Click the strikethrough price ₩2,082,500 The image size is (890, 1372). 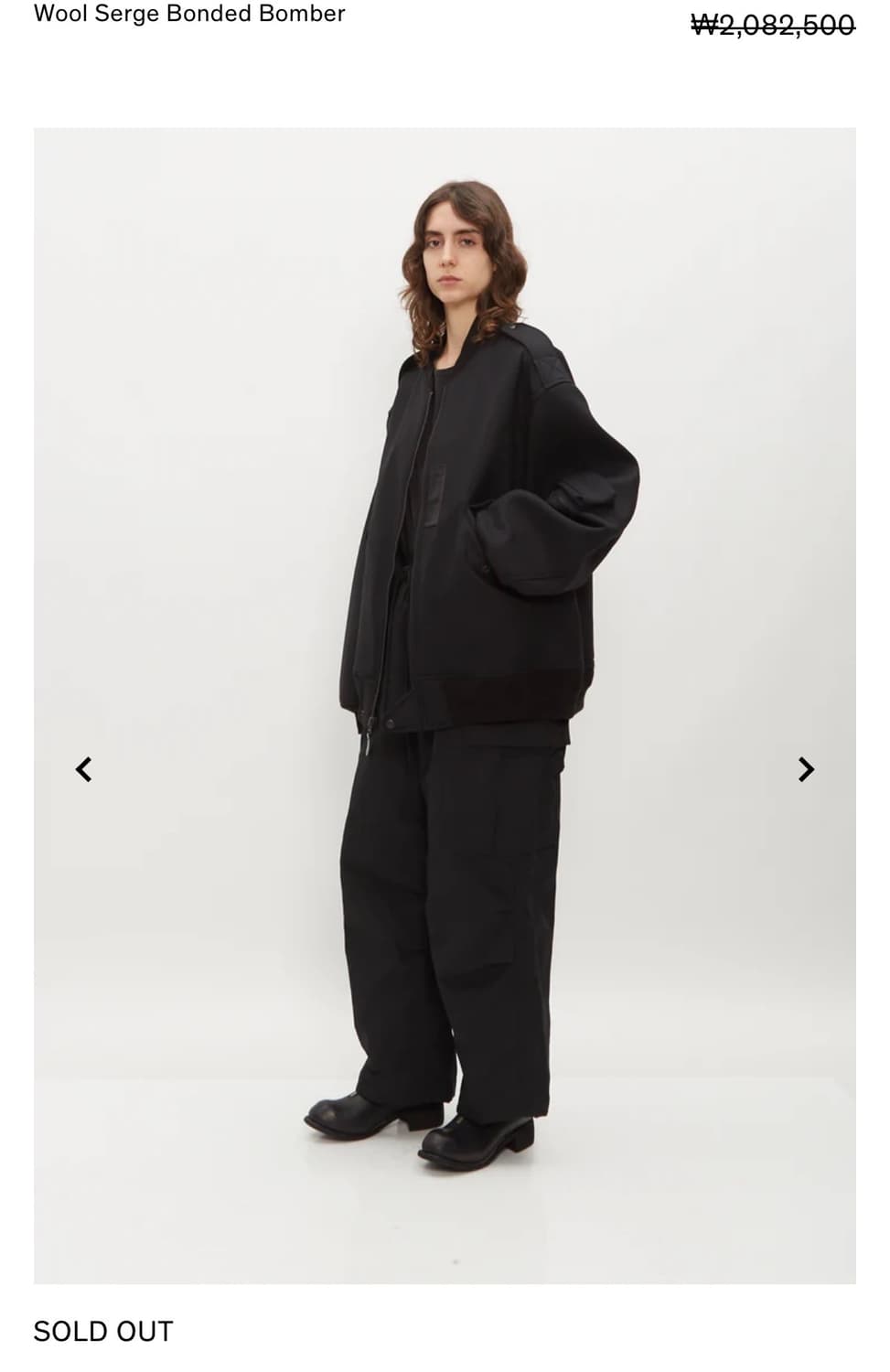(773, 18)
